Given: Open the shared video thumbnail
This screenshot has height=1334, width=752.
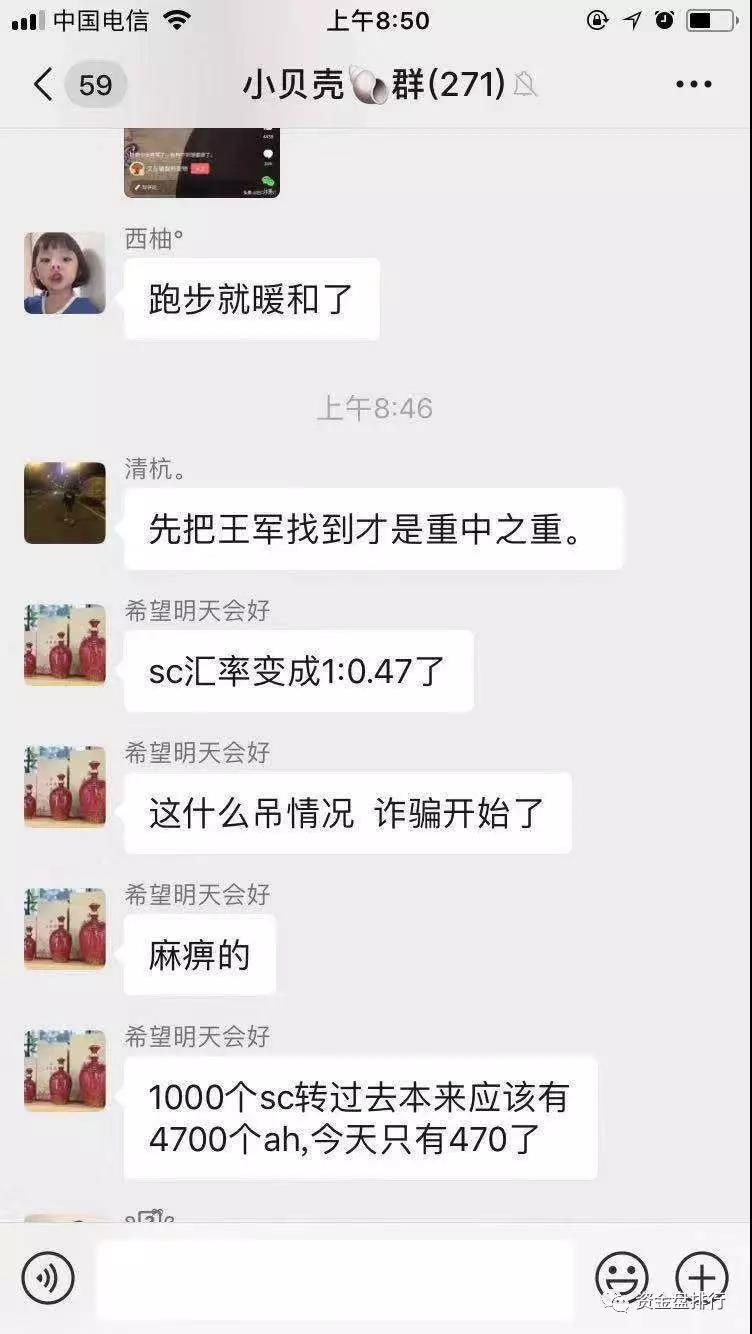Looking at the screenshot, I should pos(202,162).
